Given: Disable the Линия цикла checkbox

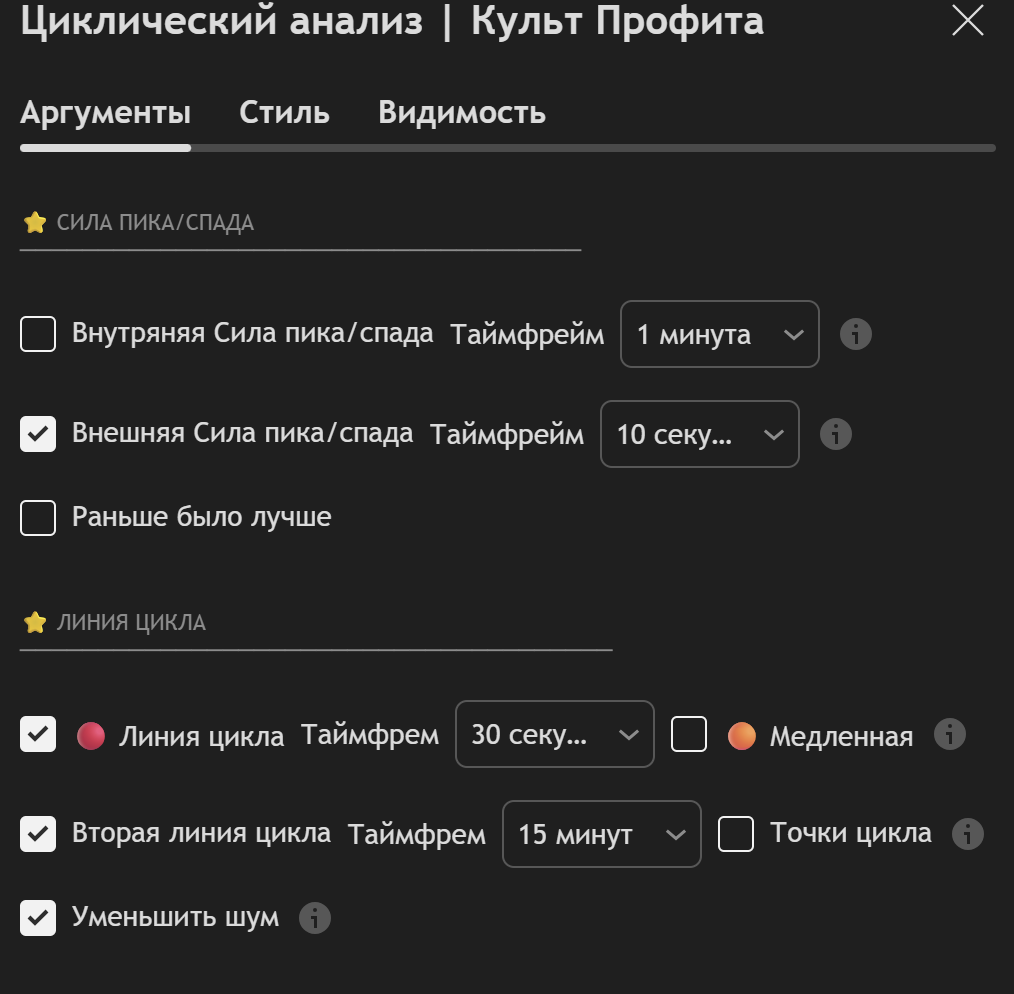Looking at the screenshot, I should pyautogui.click(x=38, y=734).
